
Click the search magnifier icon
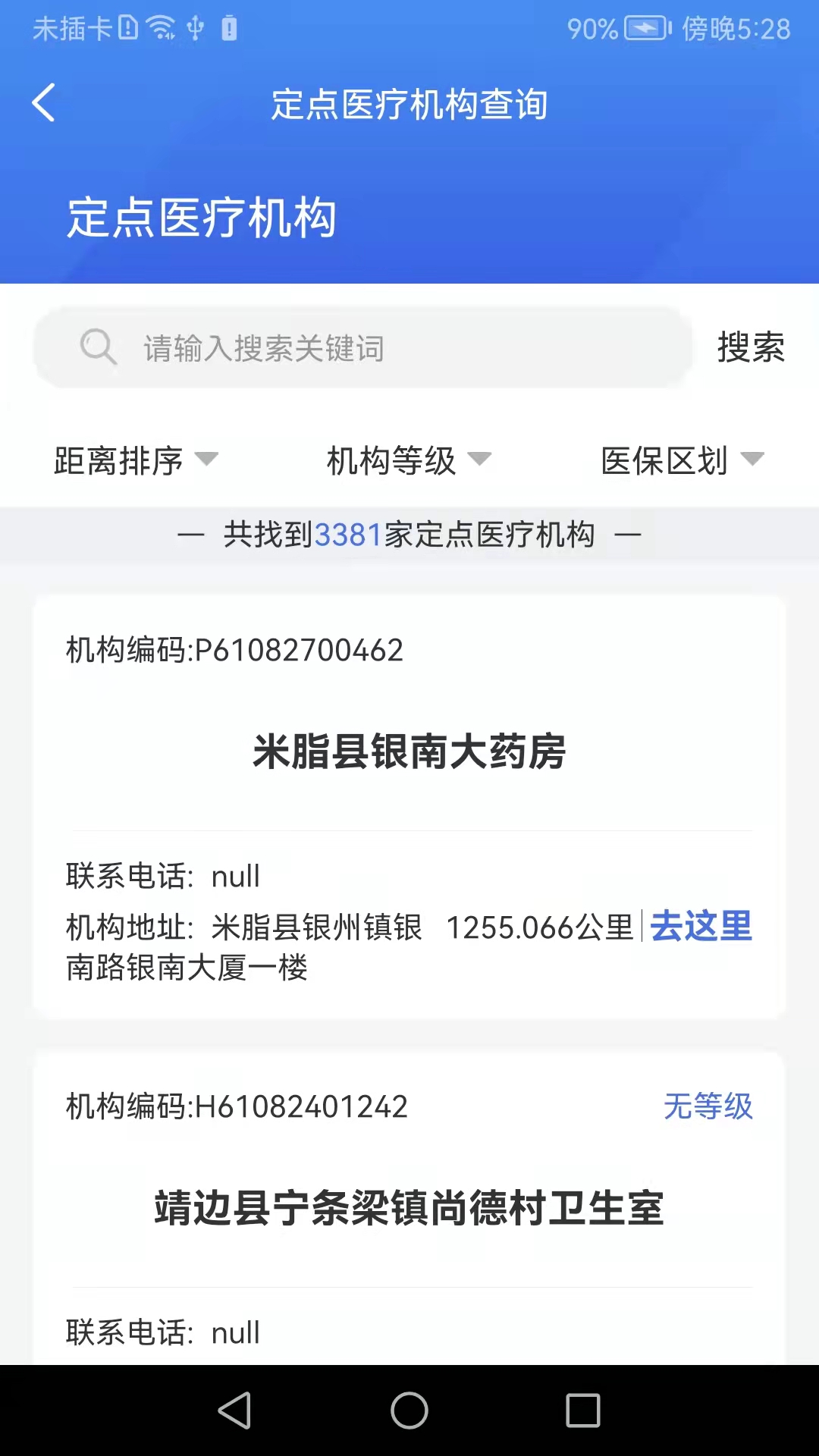98,347
